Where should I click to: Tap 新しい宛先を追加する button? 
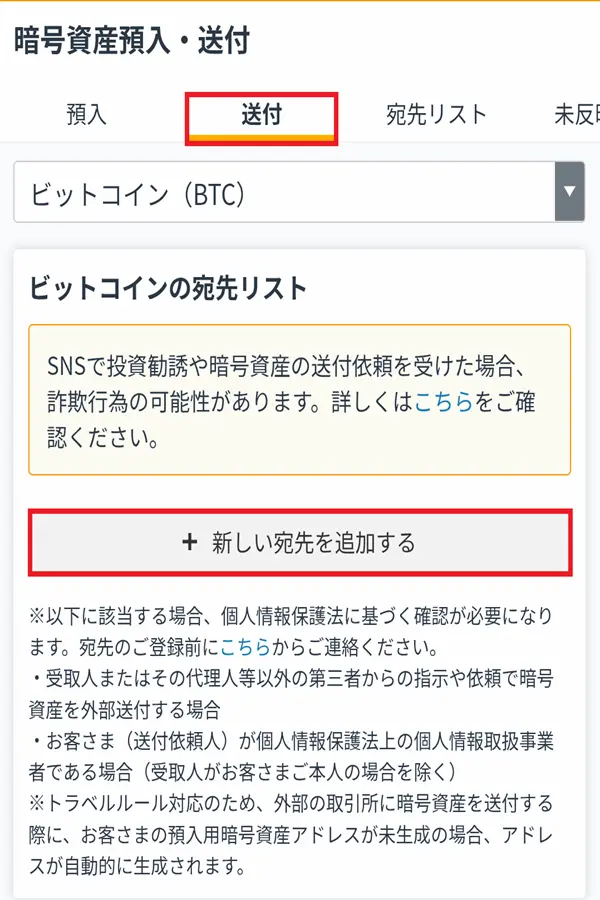[300, 543]
